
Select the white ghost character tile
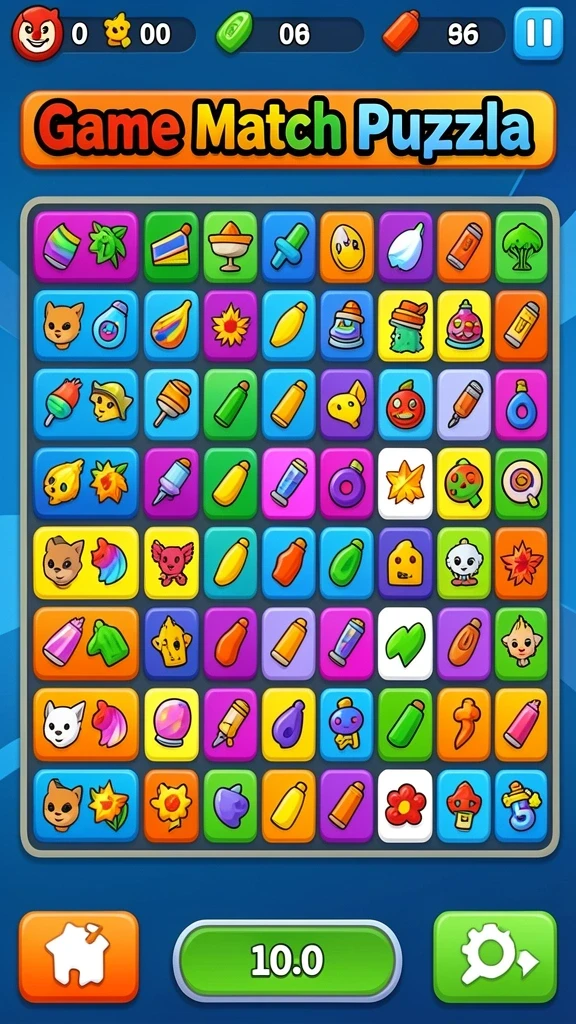[x=463, y=562]
